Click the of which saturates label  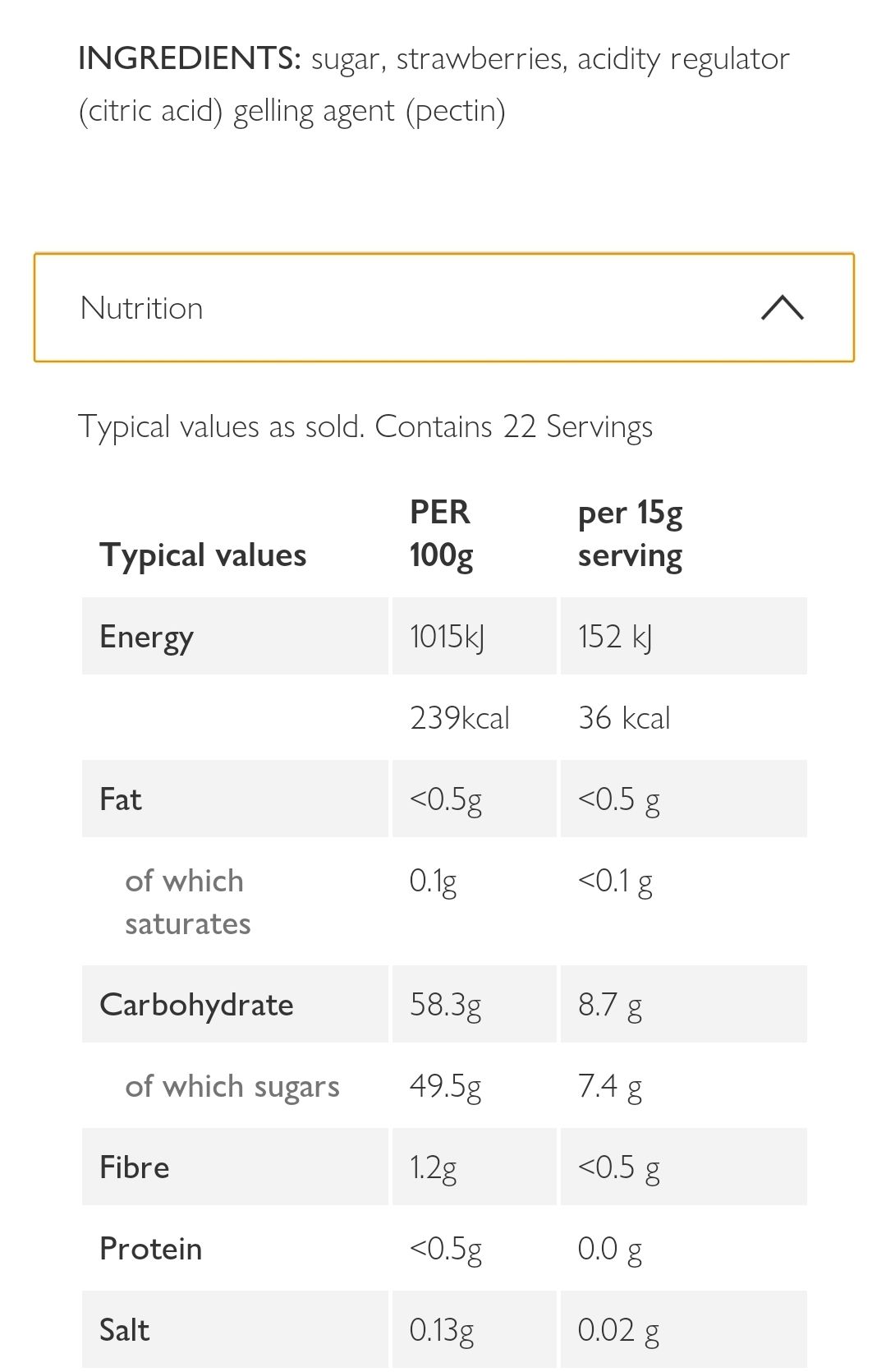tap(186, 901)
